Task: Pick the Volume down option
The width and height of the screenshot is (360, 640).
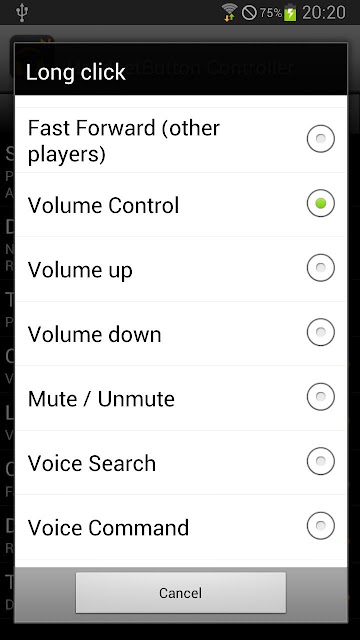Action: coord(181,333)
